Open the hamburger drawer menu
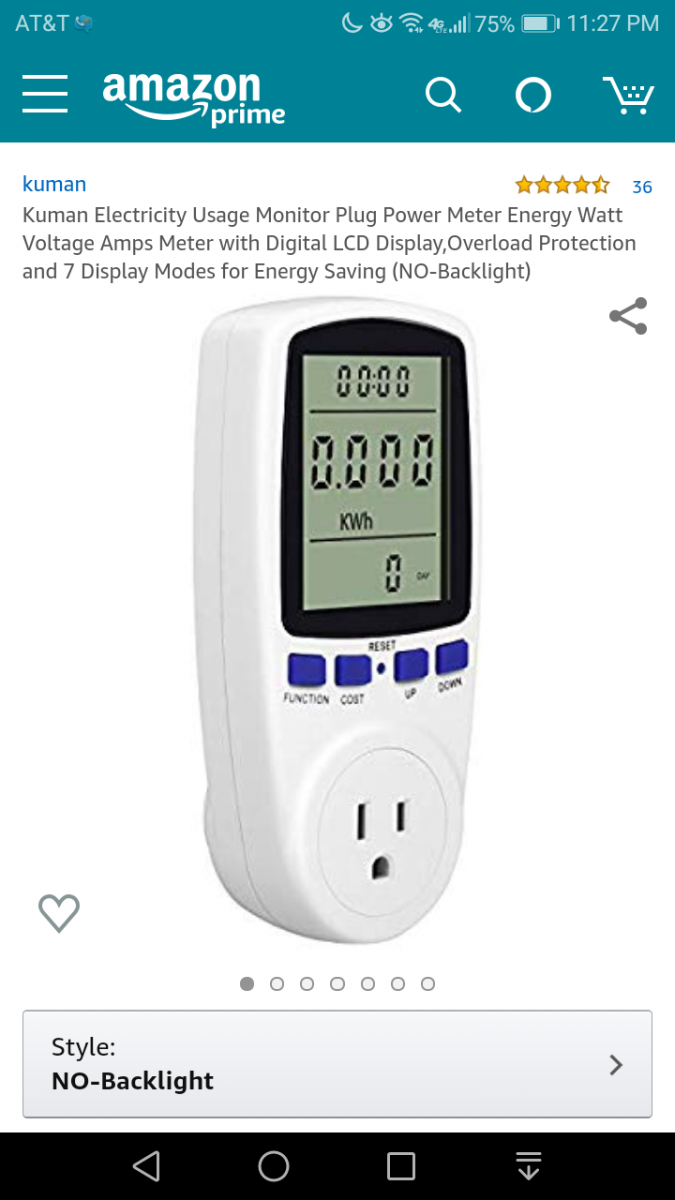The image size is (675, 1200). pos(45,95)
